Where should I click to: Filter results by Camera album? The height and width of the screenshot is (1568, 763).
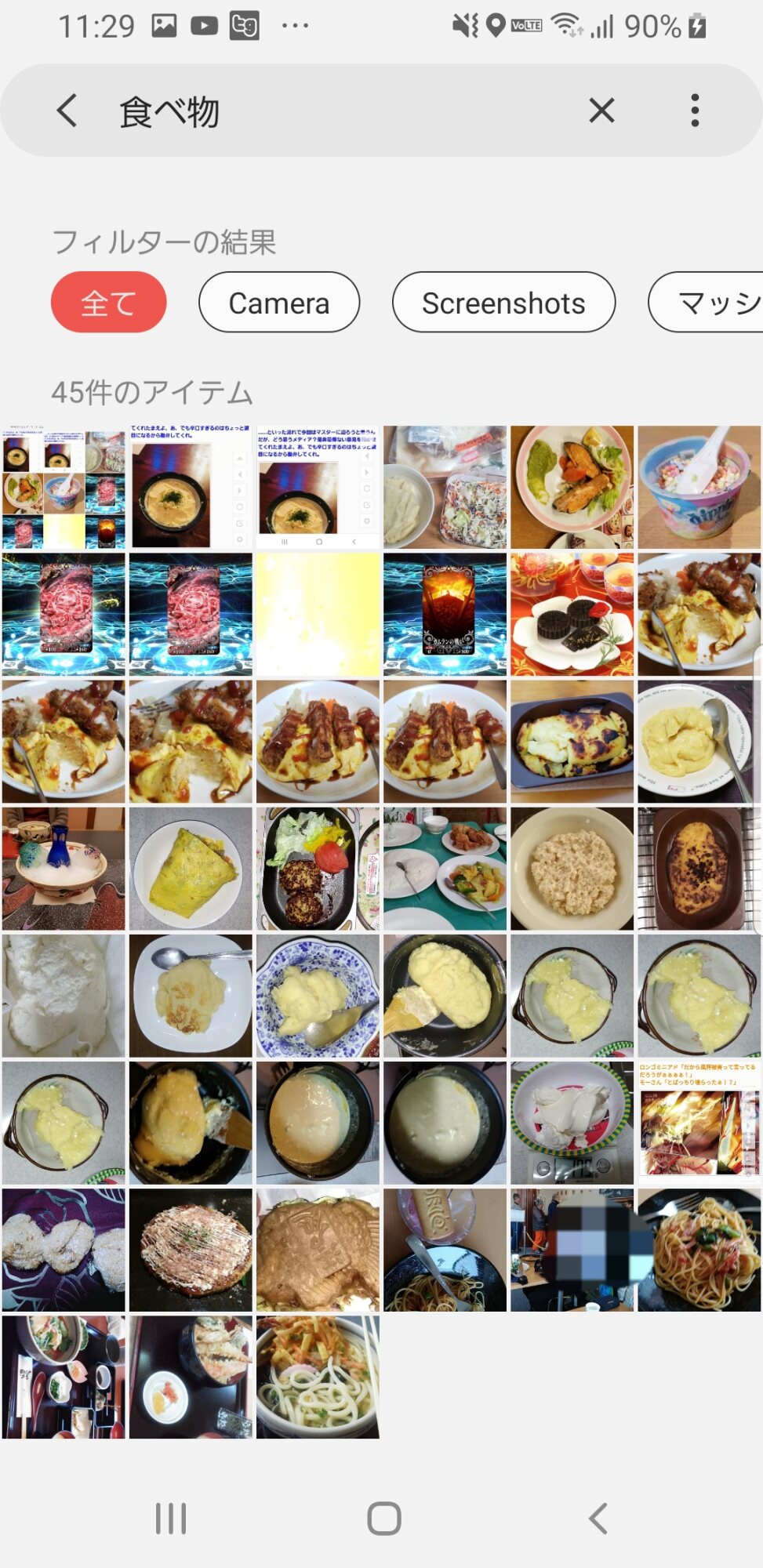278,303
